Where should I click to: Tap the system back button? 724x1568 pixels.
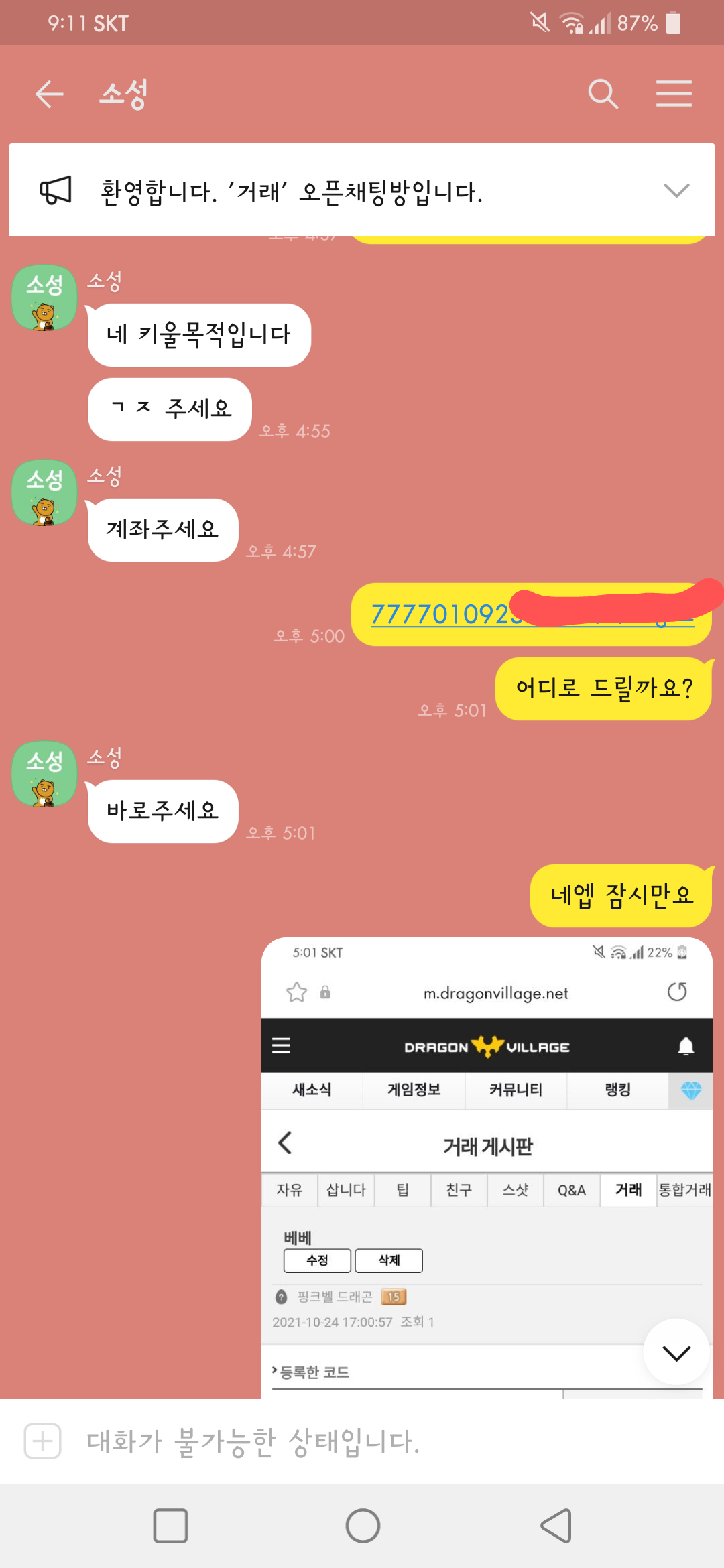(556, 1526)
